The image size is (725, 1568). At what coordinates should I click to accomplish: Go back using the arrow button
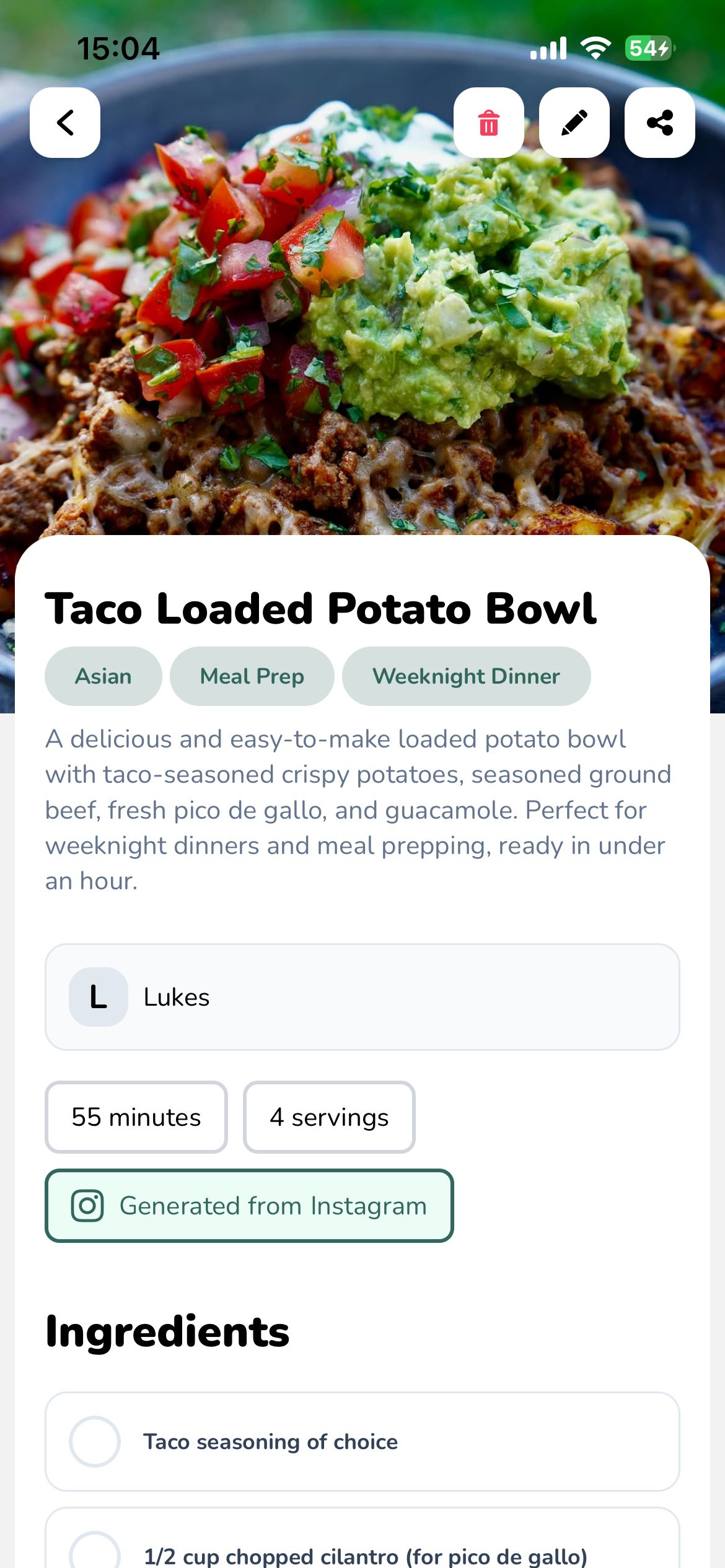(65, 123)
